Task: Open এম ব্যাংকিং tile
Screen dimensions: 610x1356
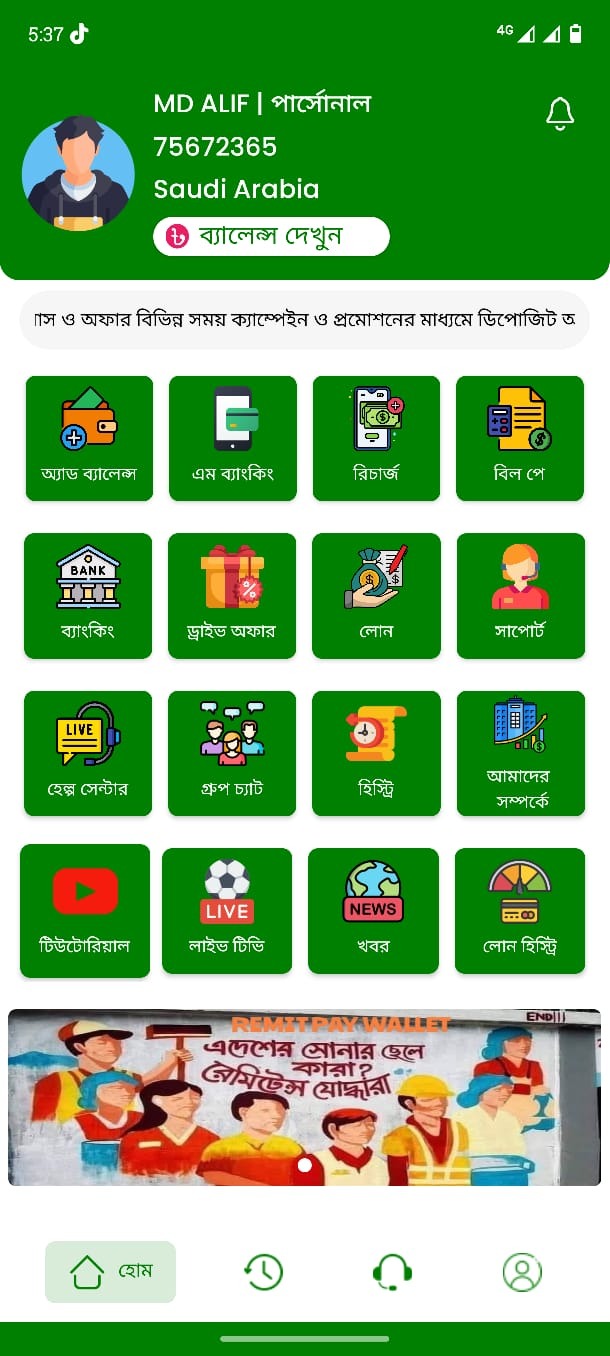Action: point(233,438)
